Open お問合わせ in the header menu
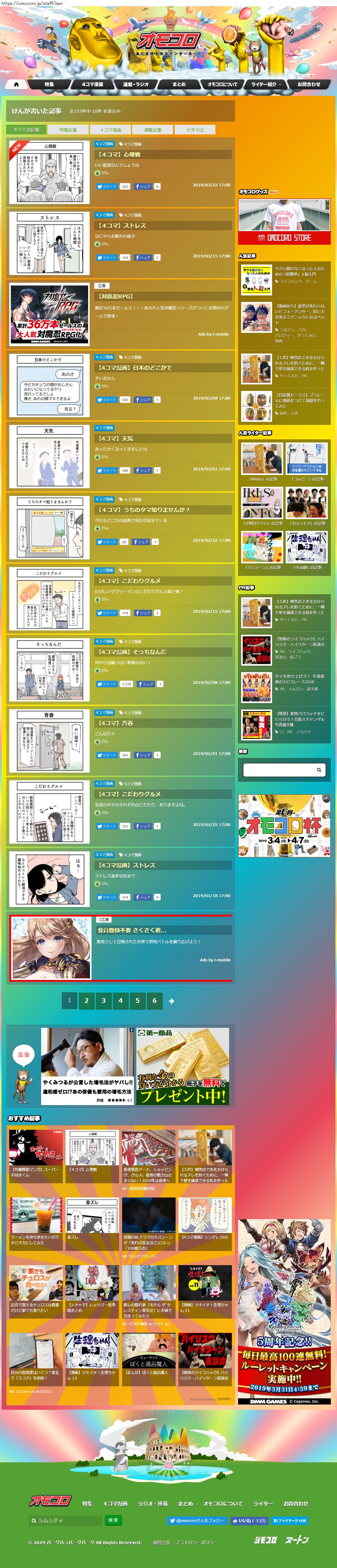Viewport: 337px width, 1568px height. click(x=308, y=84)
